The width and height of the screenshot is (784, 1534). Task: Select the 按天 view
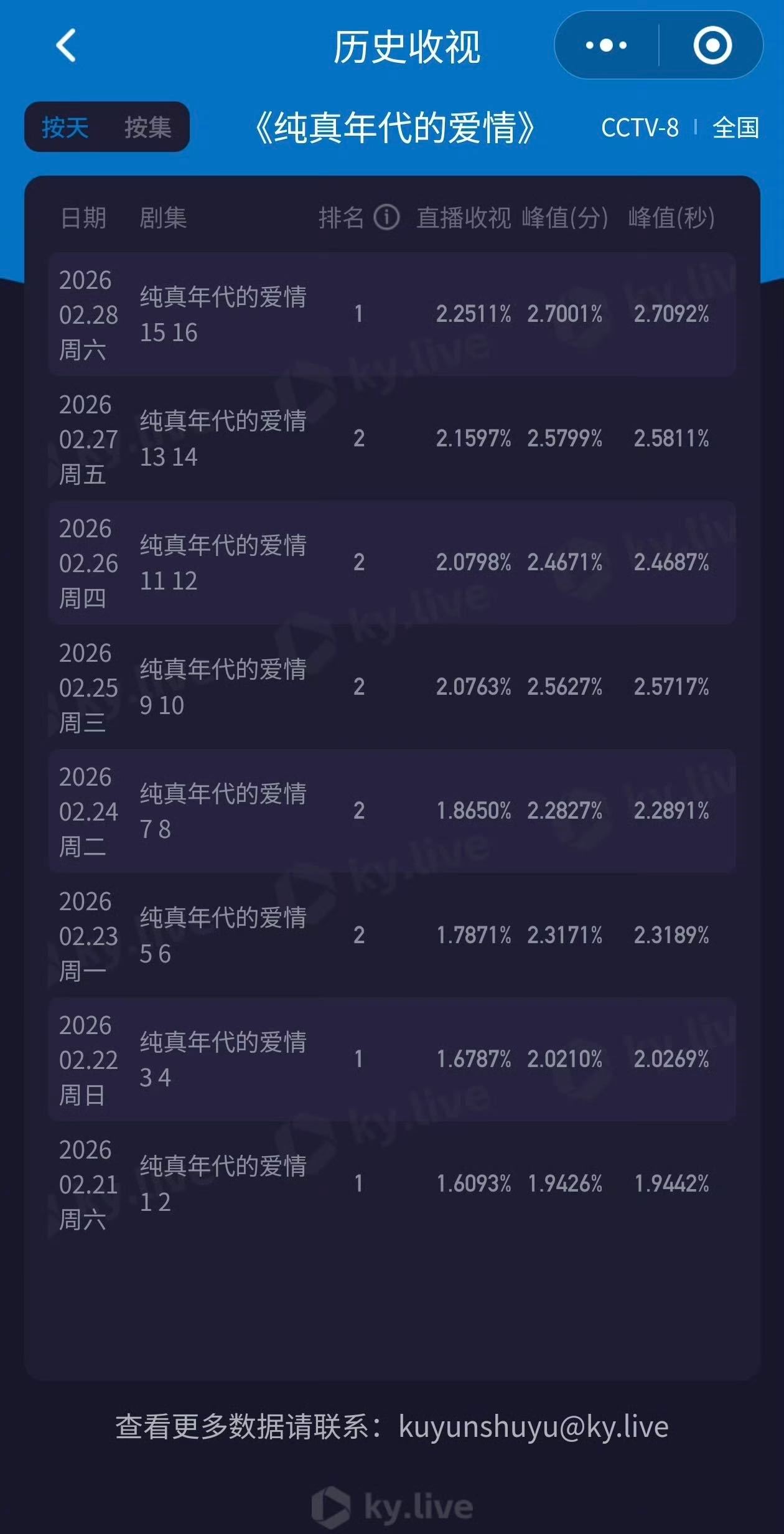65,128
